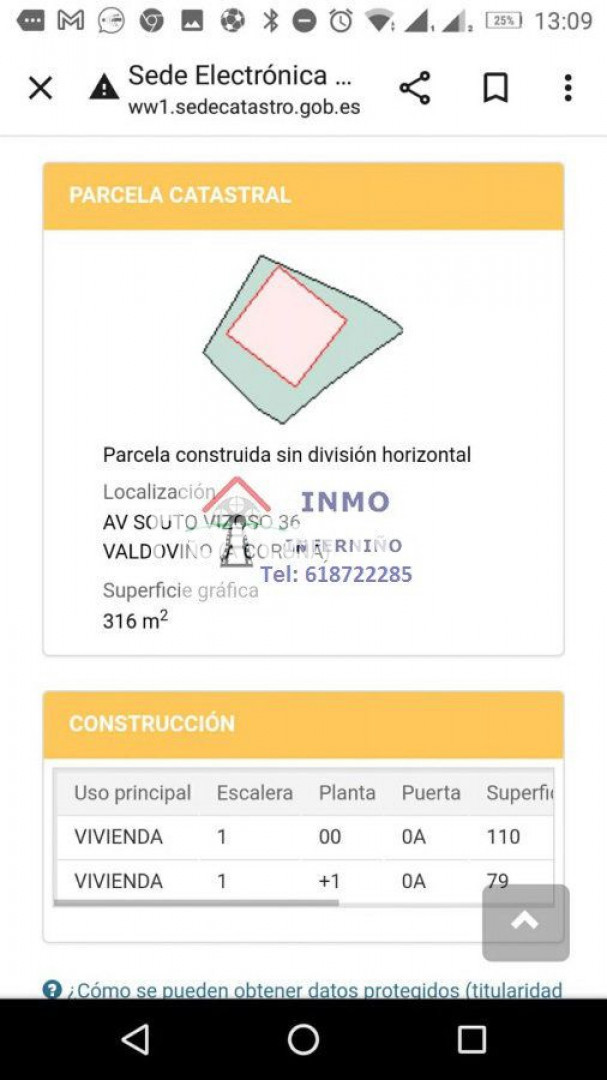Image resolution: width=607 pixels, height=1080 pixels.
Task: Open the browser overflow menu
Action: (567, 88)
